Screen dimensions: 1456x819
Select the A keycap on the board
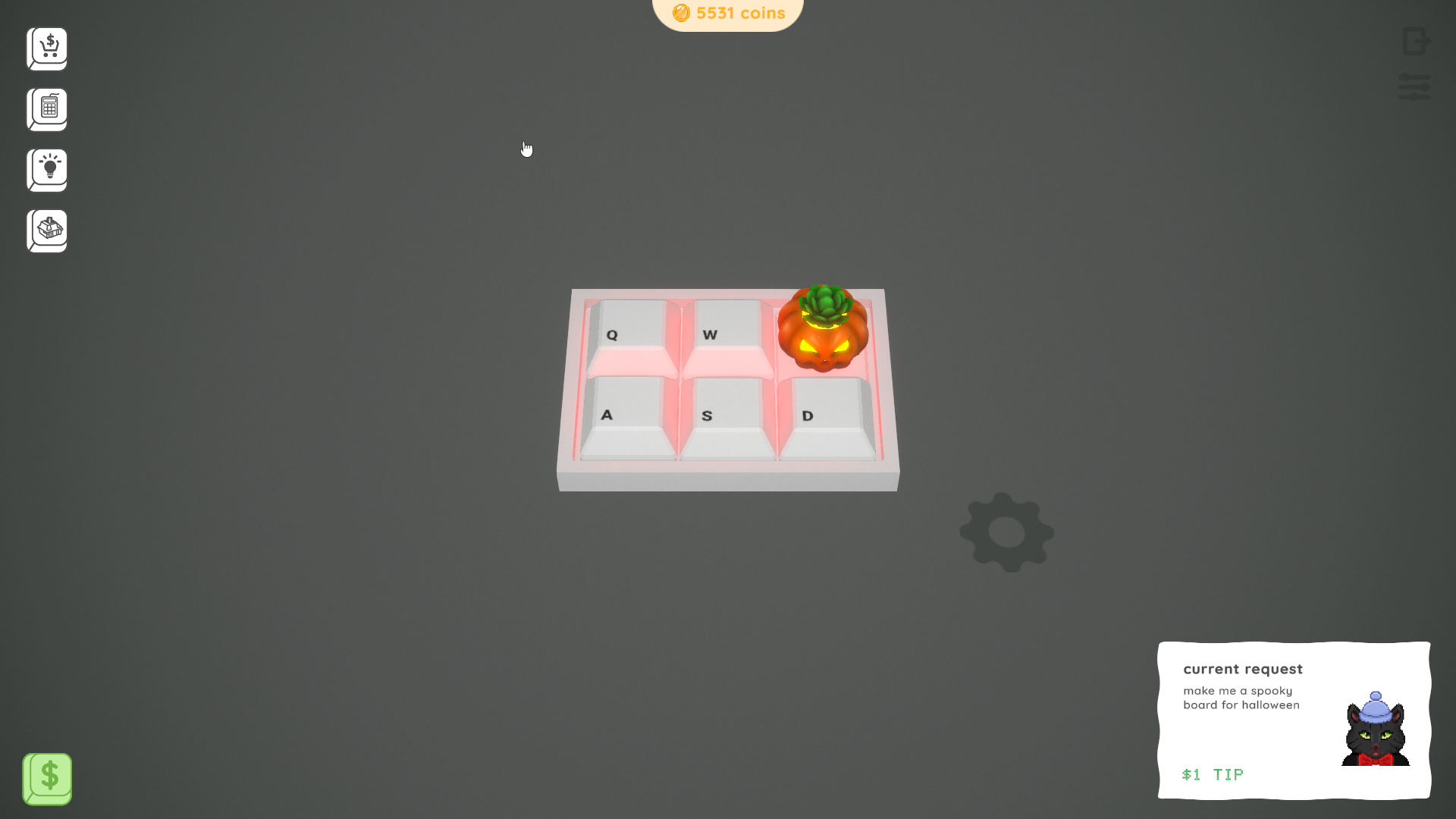[628, 416]
